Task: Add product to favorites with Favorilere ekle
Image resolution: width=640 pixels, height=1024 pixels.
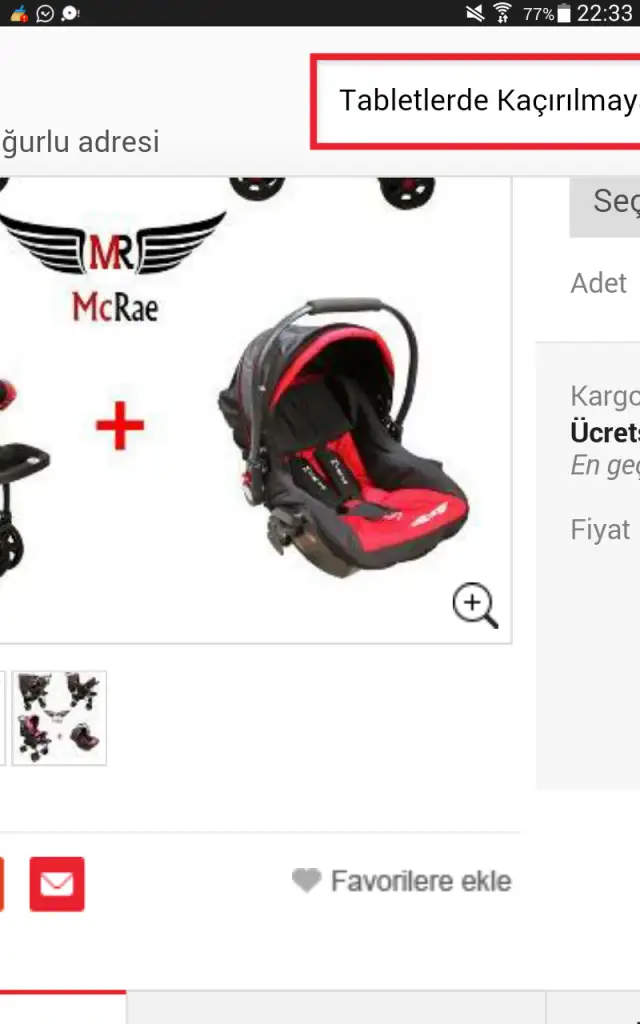Action: point(402,881)
